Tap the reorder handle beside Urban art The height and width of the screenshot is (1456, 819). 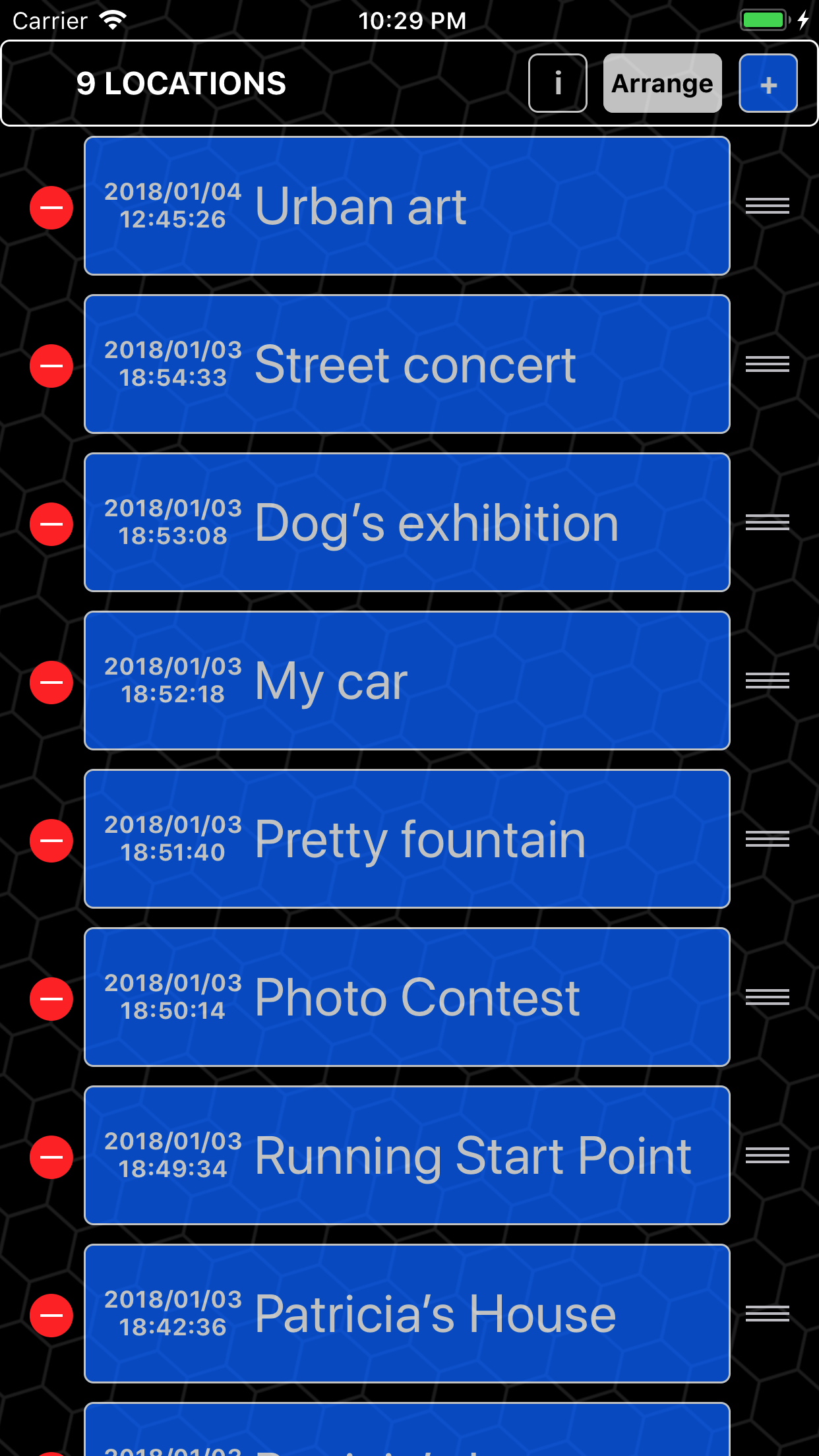click(x=768, y=206)
